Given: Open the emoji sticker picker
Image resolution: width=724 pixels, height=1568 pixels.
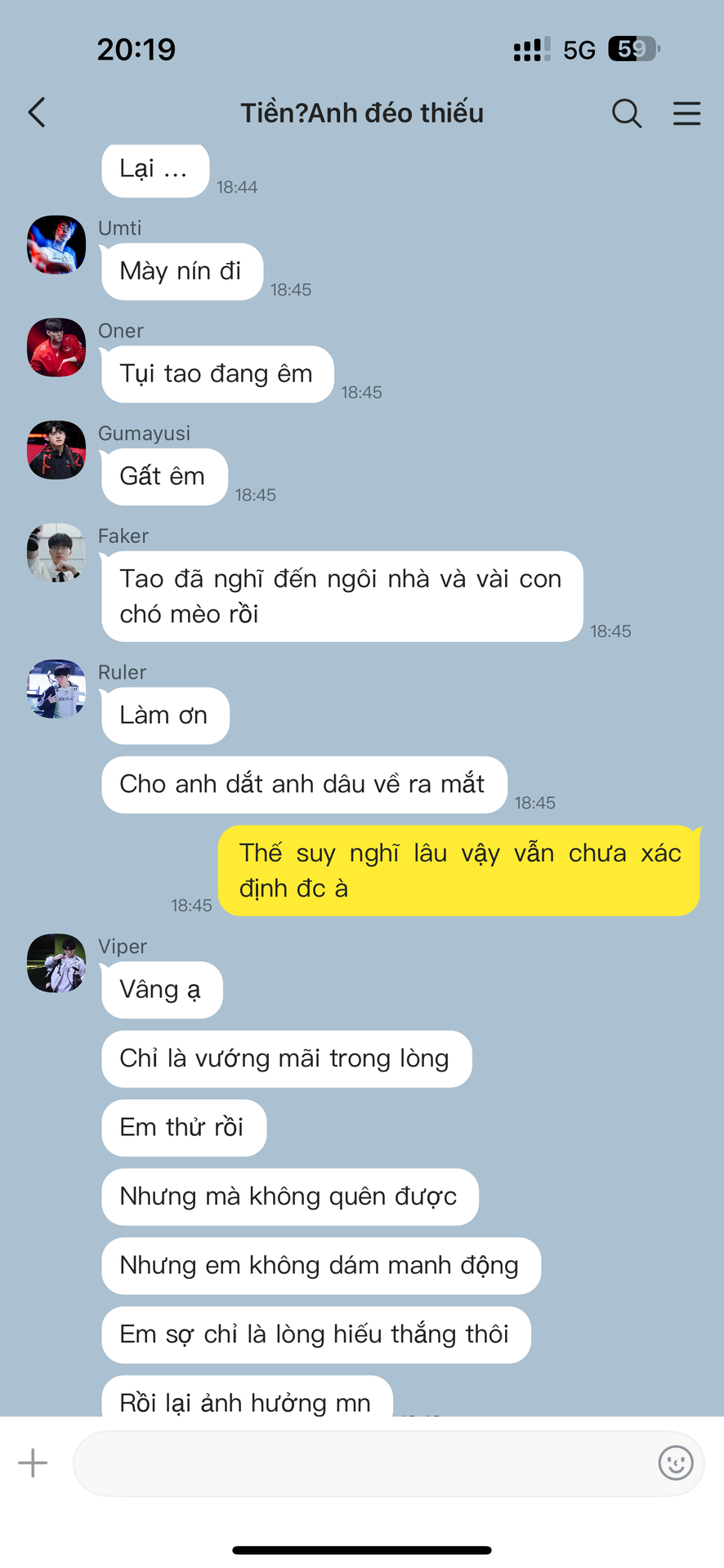Looking at the screenshot, I should [x=675, y=1463].
